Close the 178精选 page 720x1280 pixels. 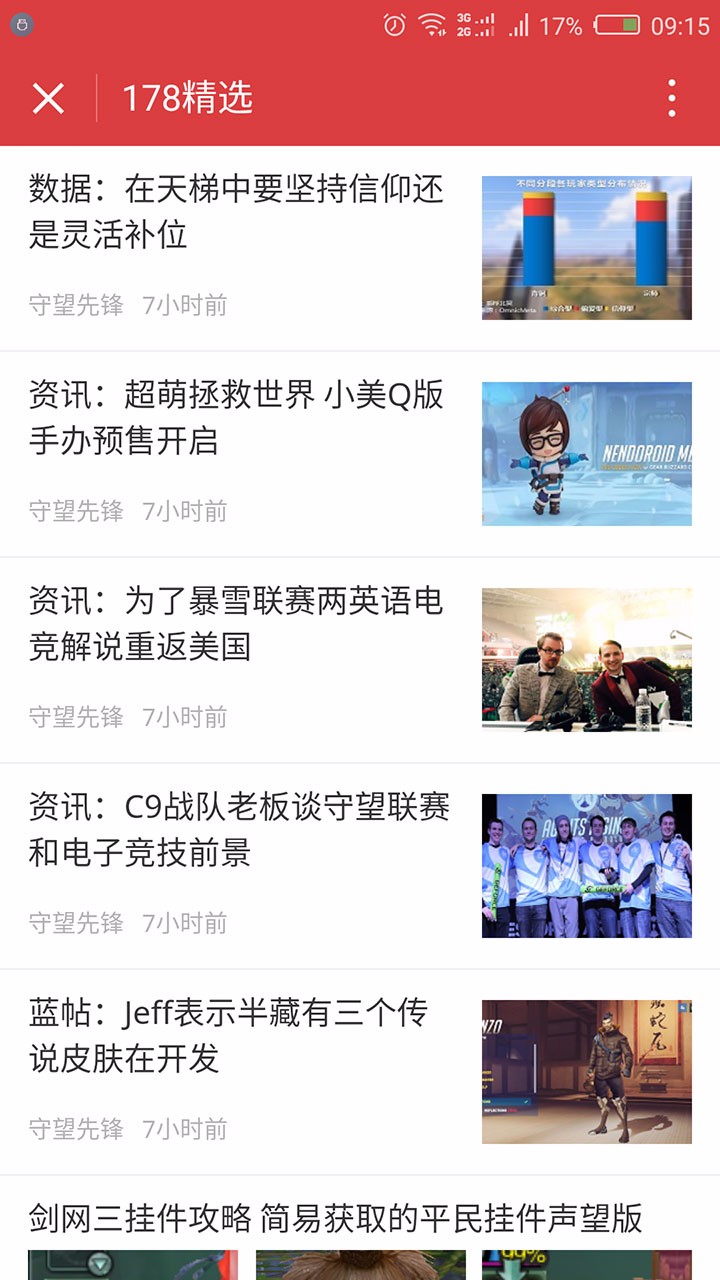coord(48,98)
